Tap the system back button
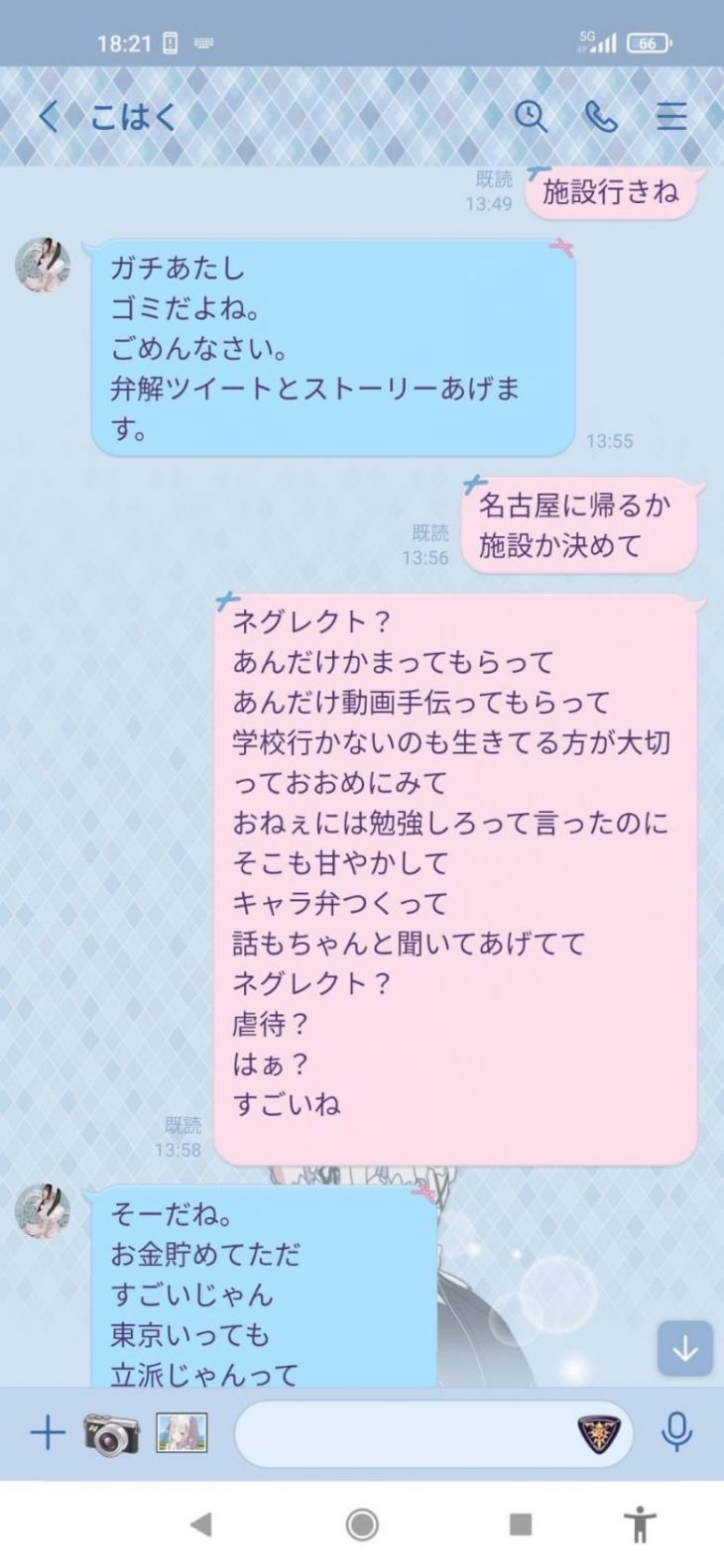The image size is (724, 1568). (201, 1524)
